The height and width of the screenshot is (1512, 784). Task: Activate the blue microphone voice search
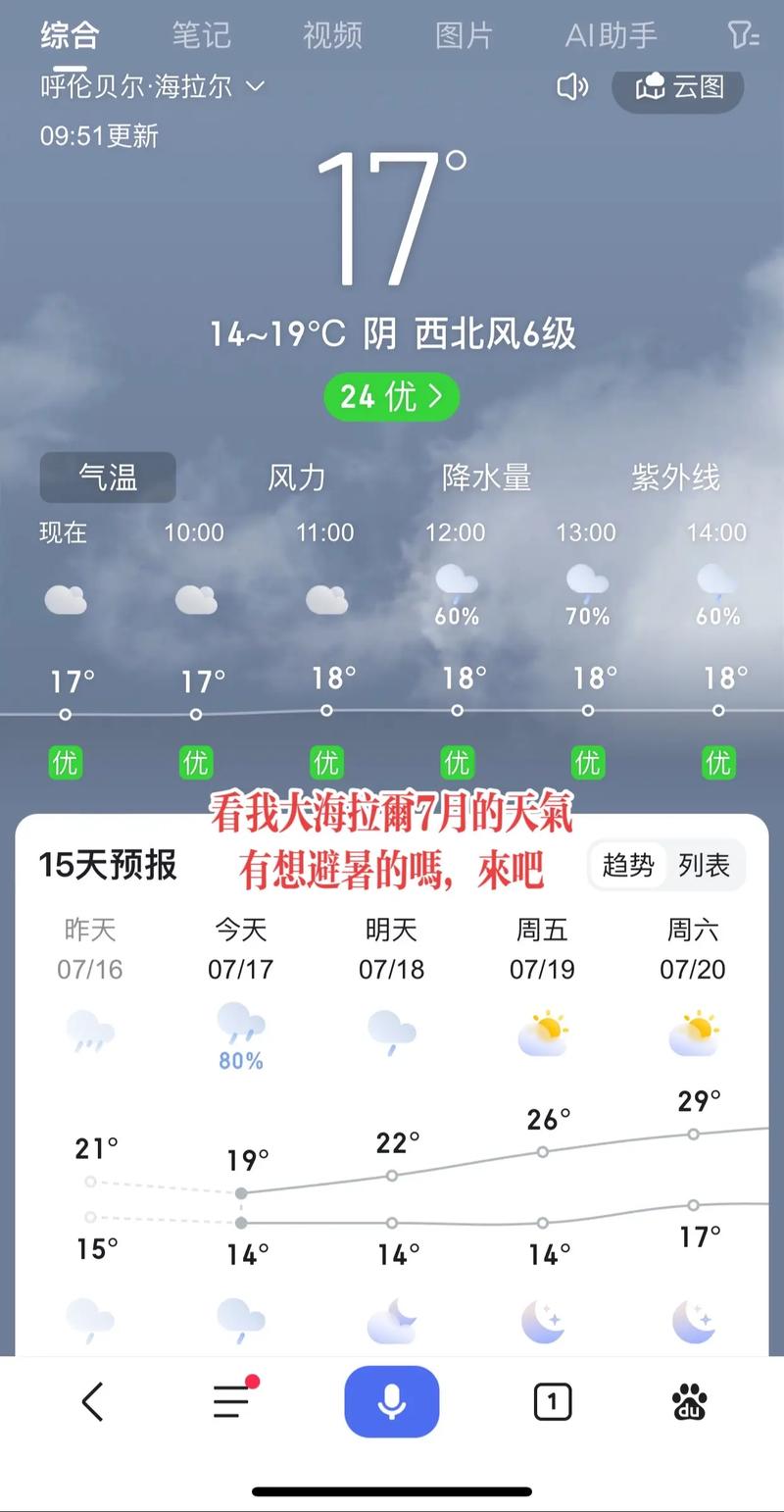pyautogui.click(x=392, y=1402)
